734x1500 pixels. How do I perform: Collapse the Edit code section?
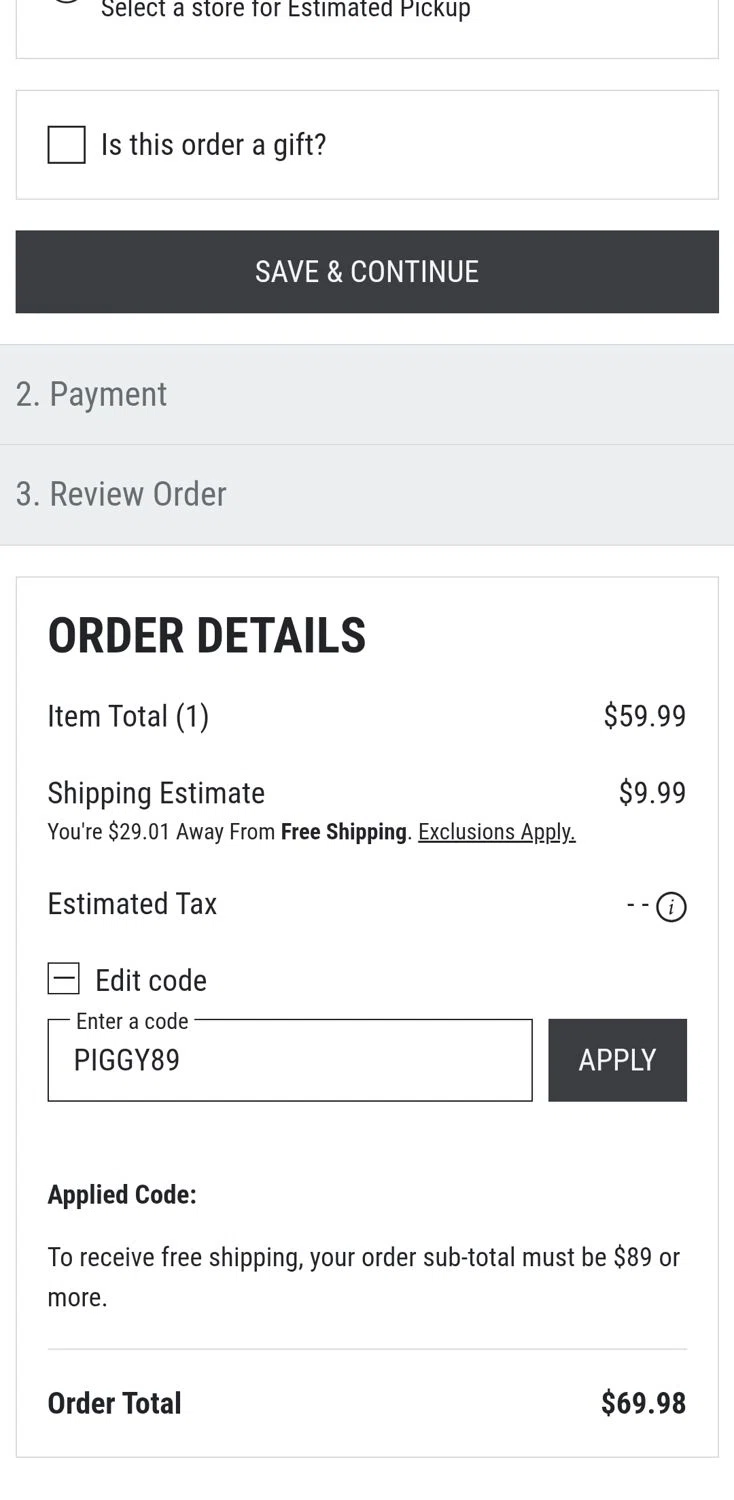[64, 979]
